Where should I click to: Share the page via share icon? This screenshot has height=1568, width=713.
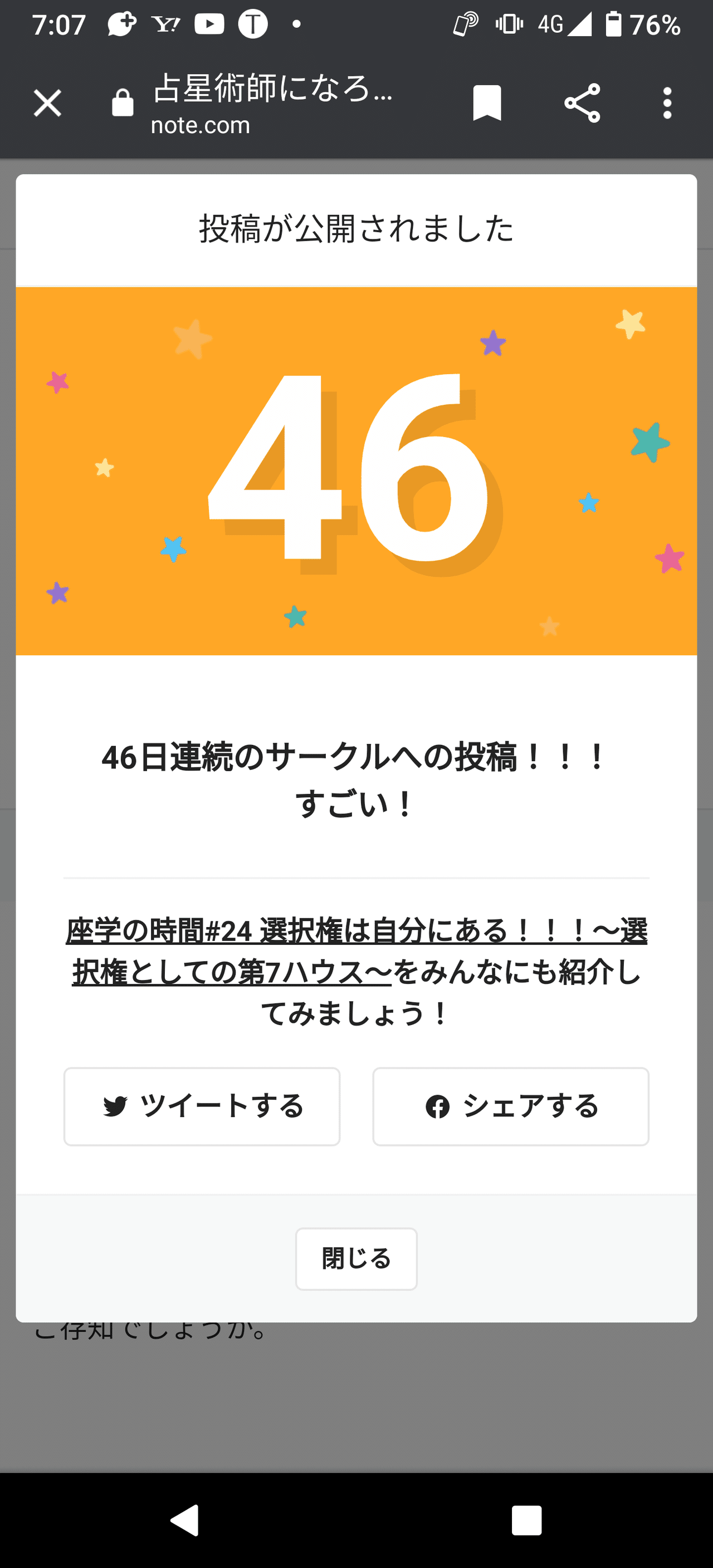(582, 103)
